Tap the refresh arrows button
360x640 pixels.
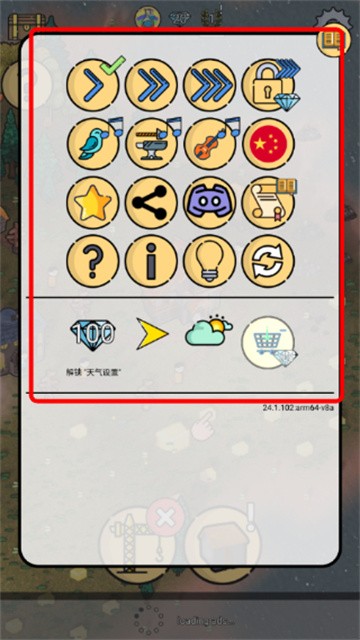click(x=268, y=261)
